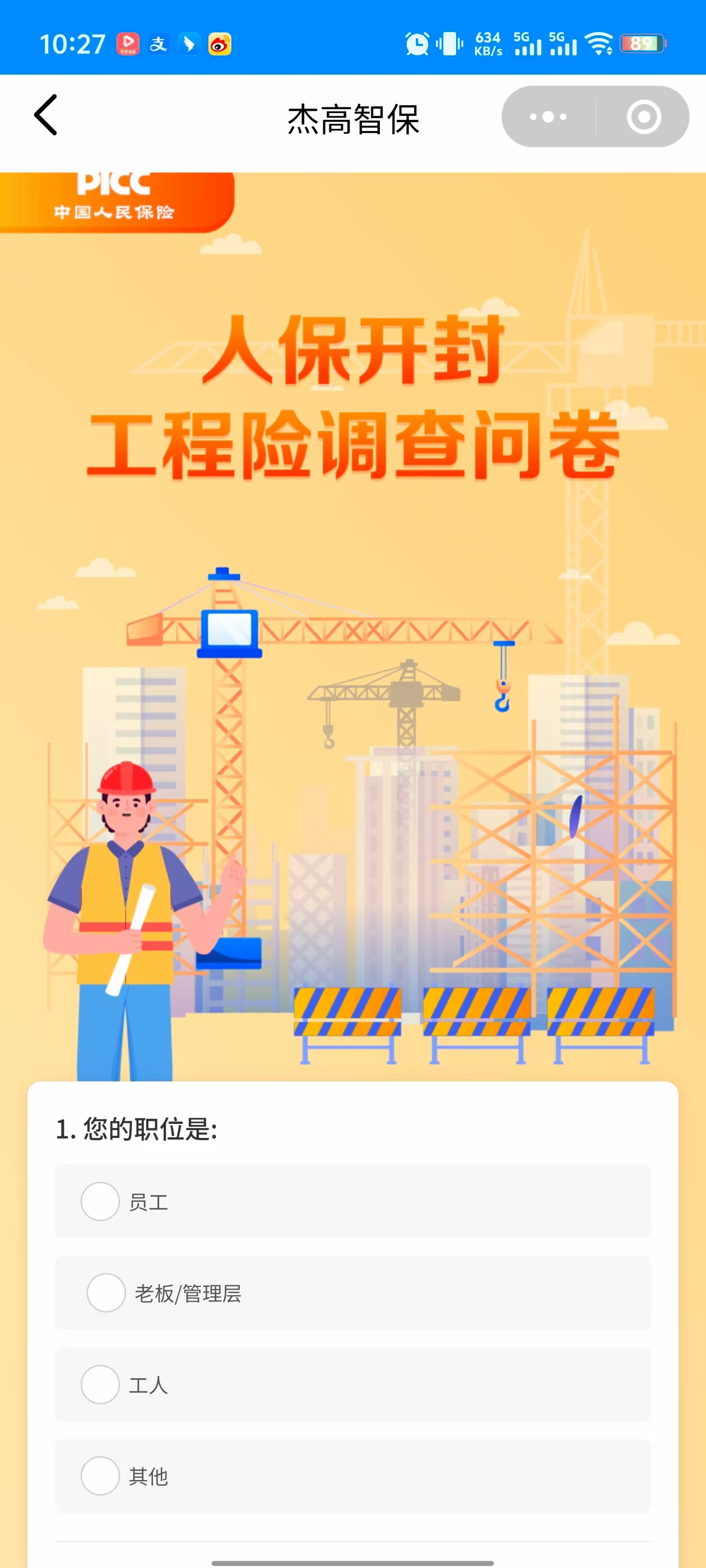Close the mini program via the circle button
The width and height of the screenshot is (706, 1568).
point(643,116)
